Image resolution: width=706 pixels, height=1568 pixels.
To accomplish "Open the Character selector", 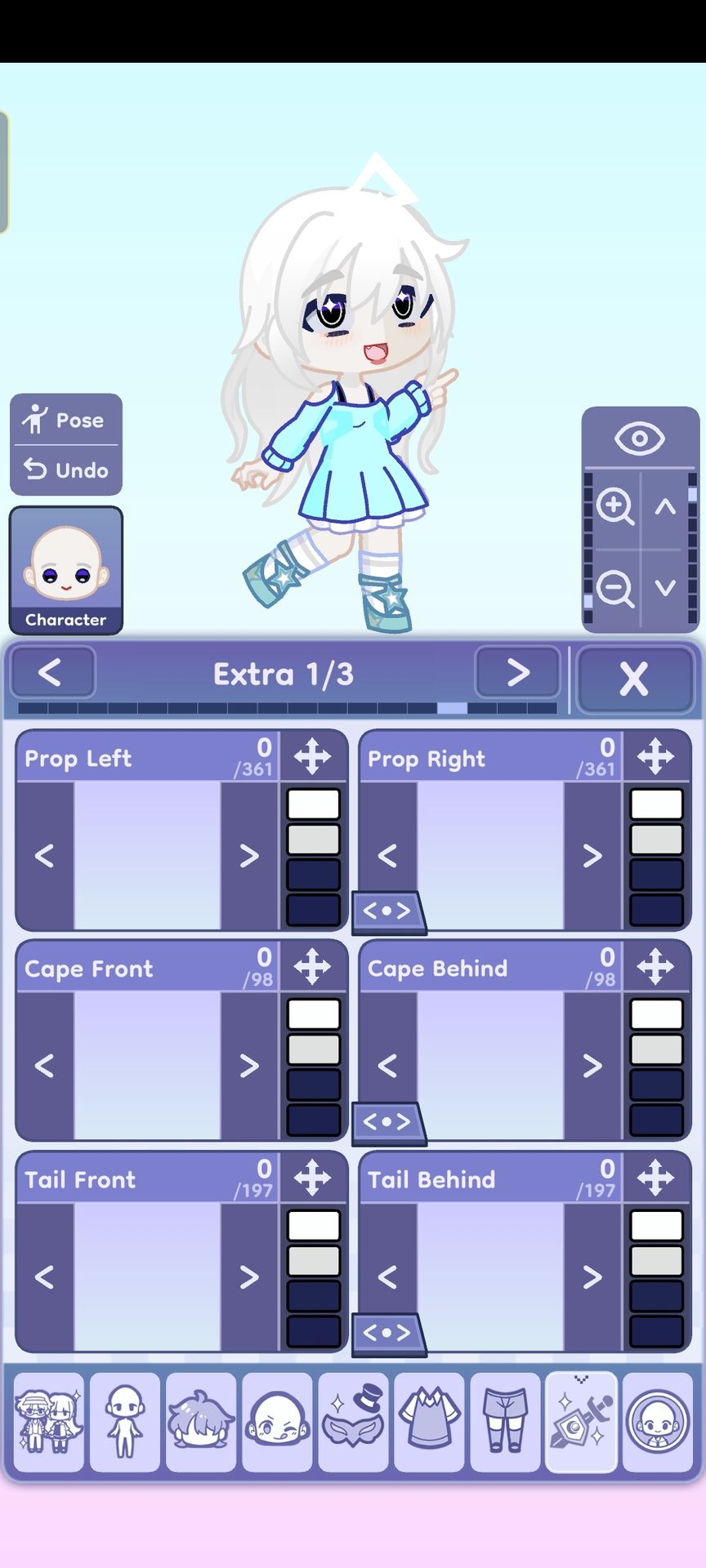I will pos(66,570).
